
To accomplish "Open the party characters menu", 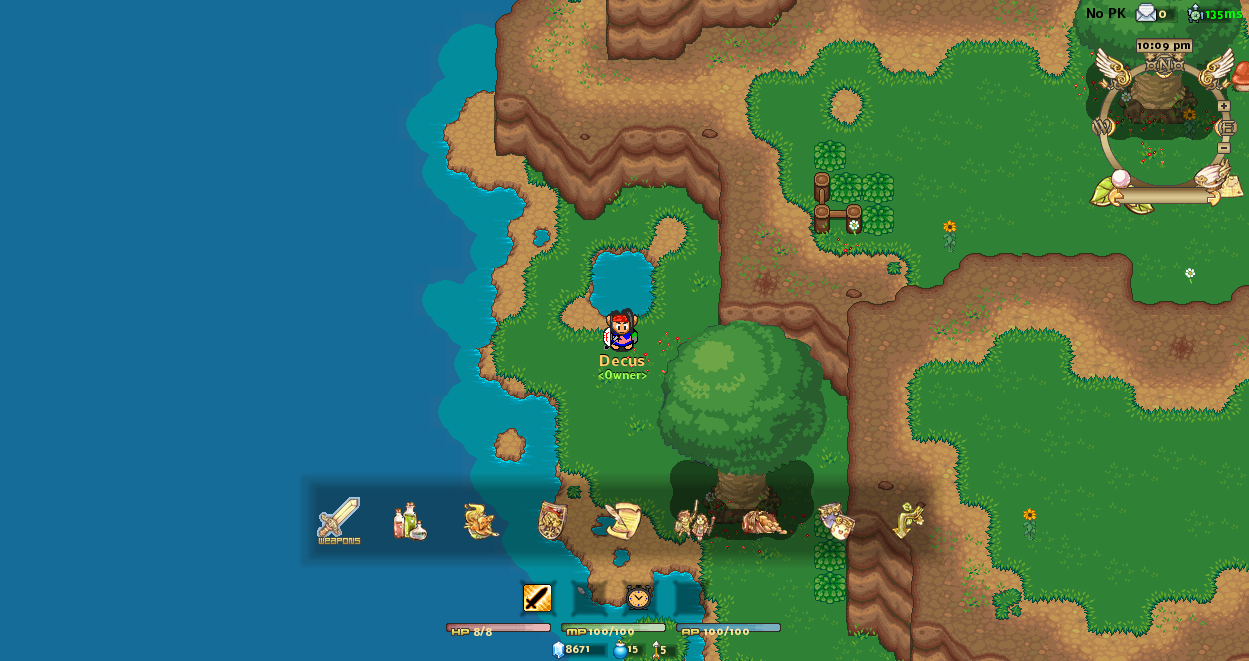I will [693, 521].
